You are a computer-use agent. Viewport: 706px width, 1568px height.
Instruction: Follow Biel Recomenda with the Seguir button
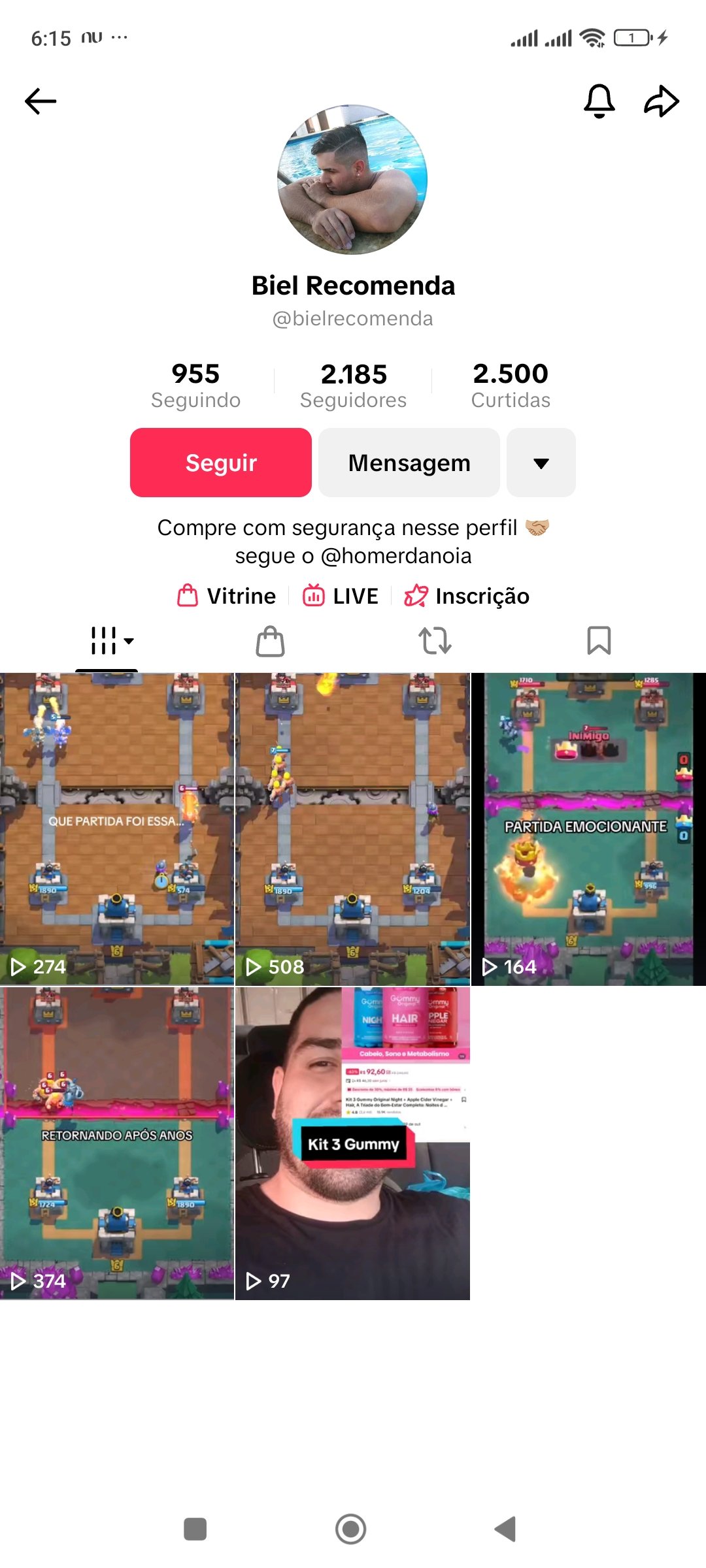(x=221, y=463)
